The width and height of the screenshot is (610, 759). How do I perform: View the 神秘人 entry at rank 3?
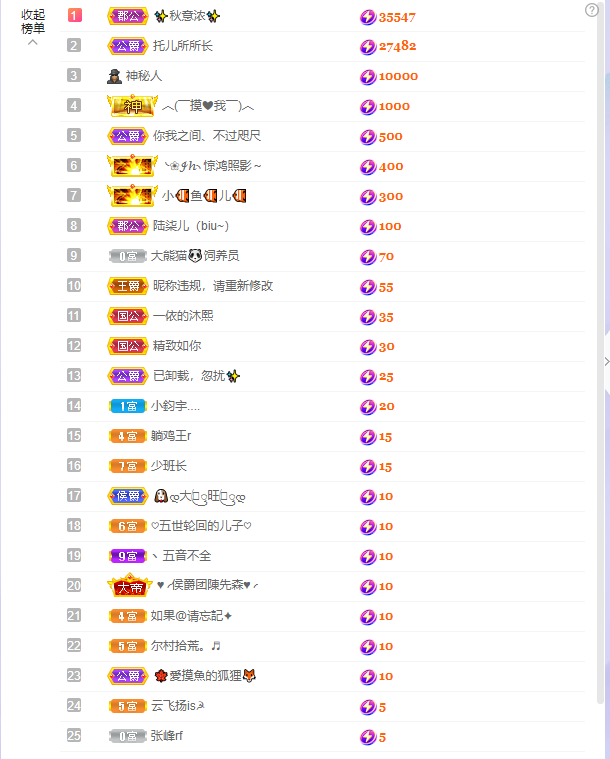pos(143,76)
